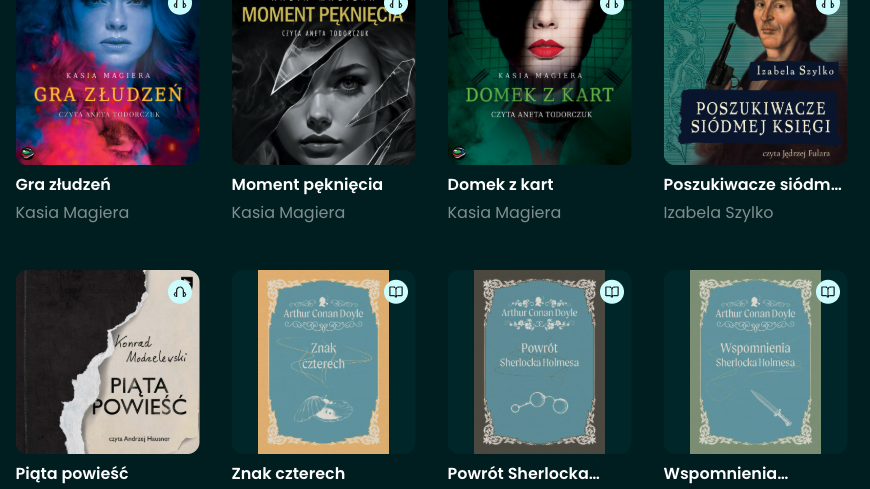Open the Powrót Sherlocka Holmesa ebook
This screenshot has height=489, width=870.
(x=539, y=362)
